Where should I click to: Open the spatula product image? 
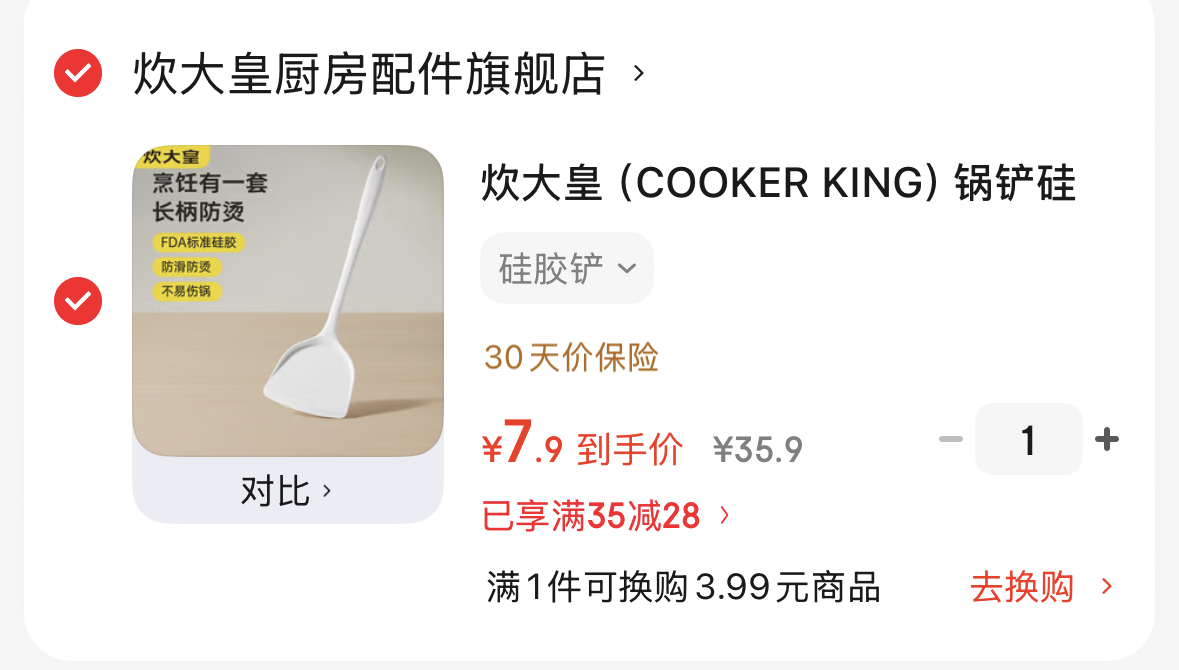(x=288, y=300)
